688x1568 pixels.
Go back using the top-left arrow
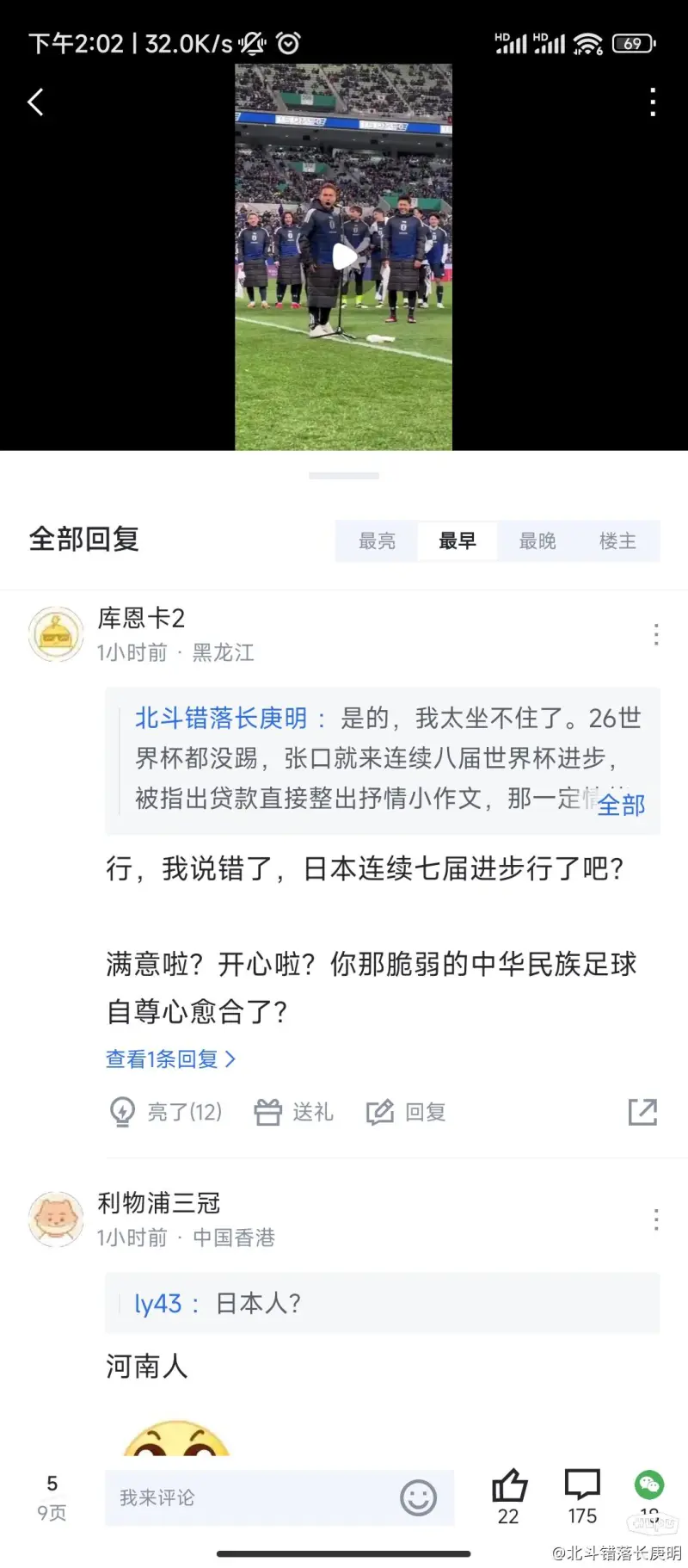tap(35, 102)
